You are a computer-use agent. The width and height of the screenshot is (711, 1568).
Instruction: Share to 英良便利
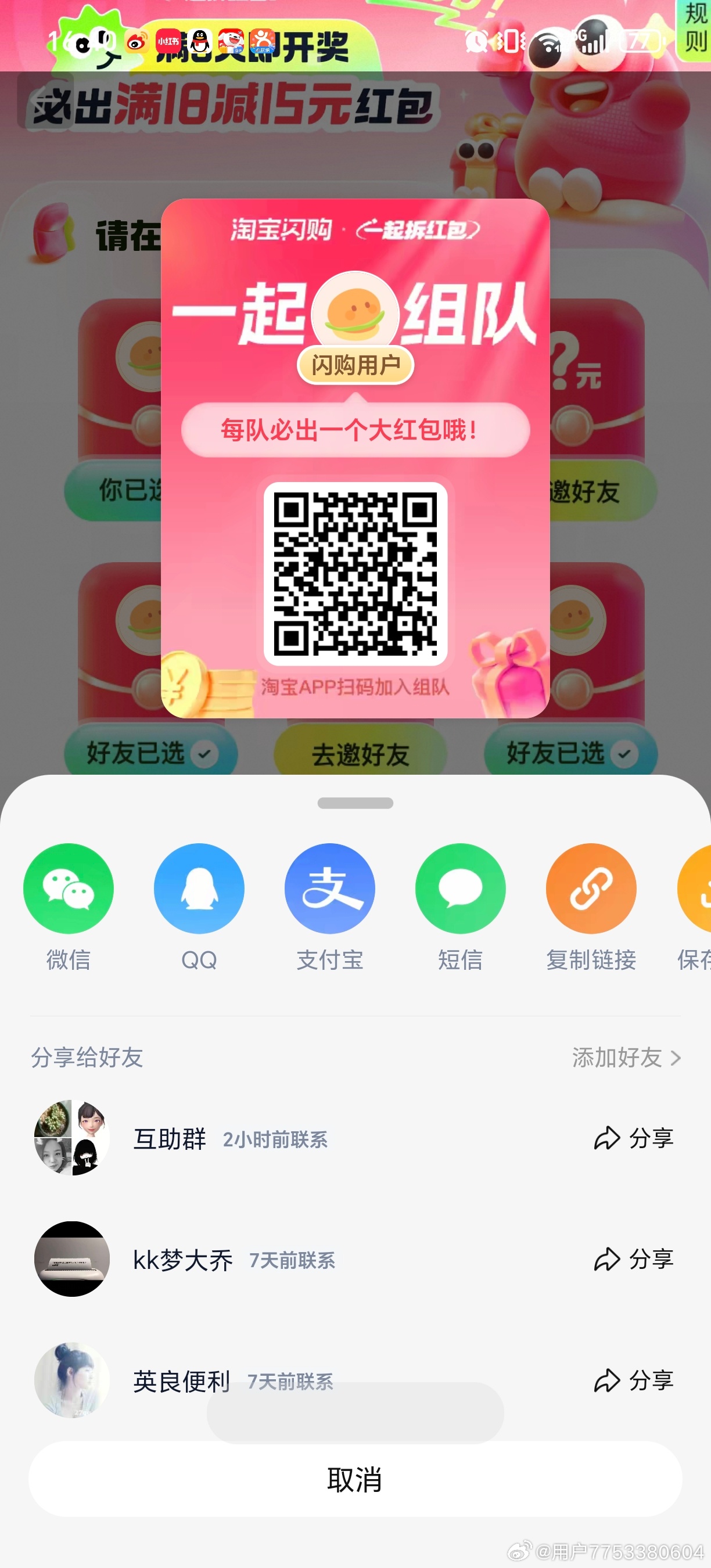pos(633,1380)
